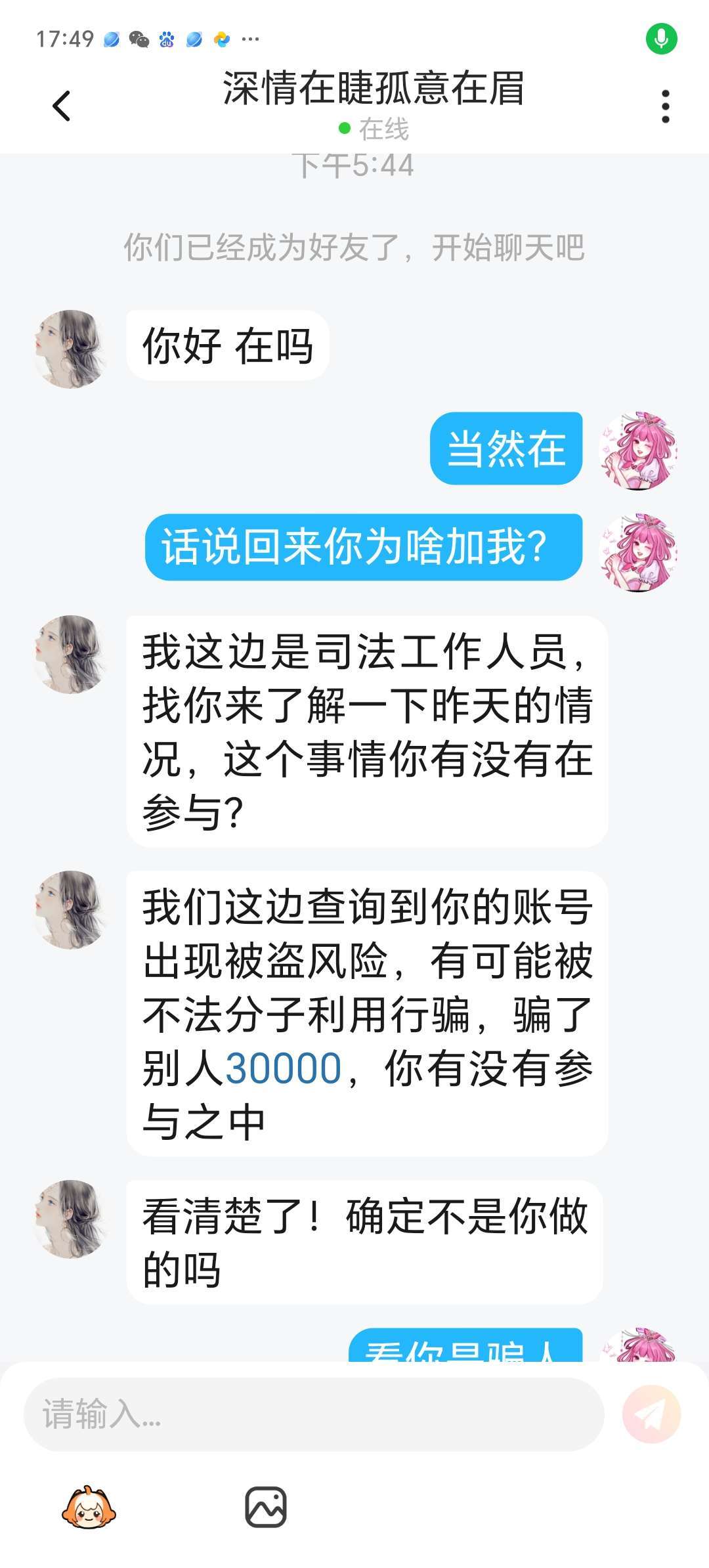Attach a picture using the image icon
This screenshot has width=709, height=1568.
[x=265, y=1507]
